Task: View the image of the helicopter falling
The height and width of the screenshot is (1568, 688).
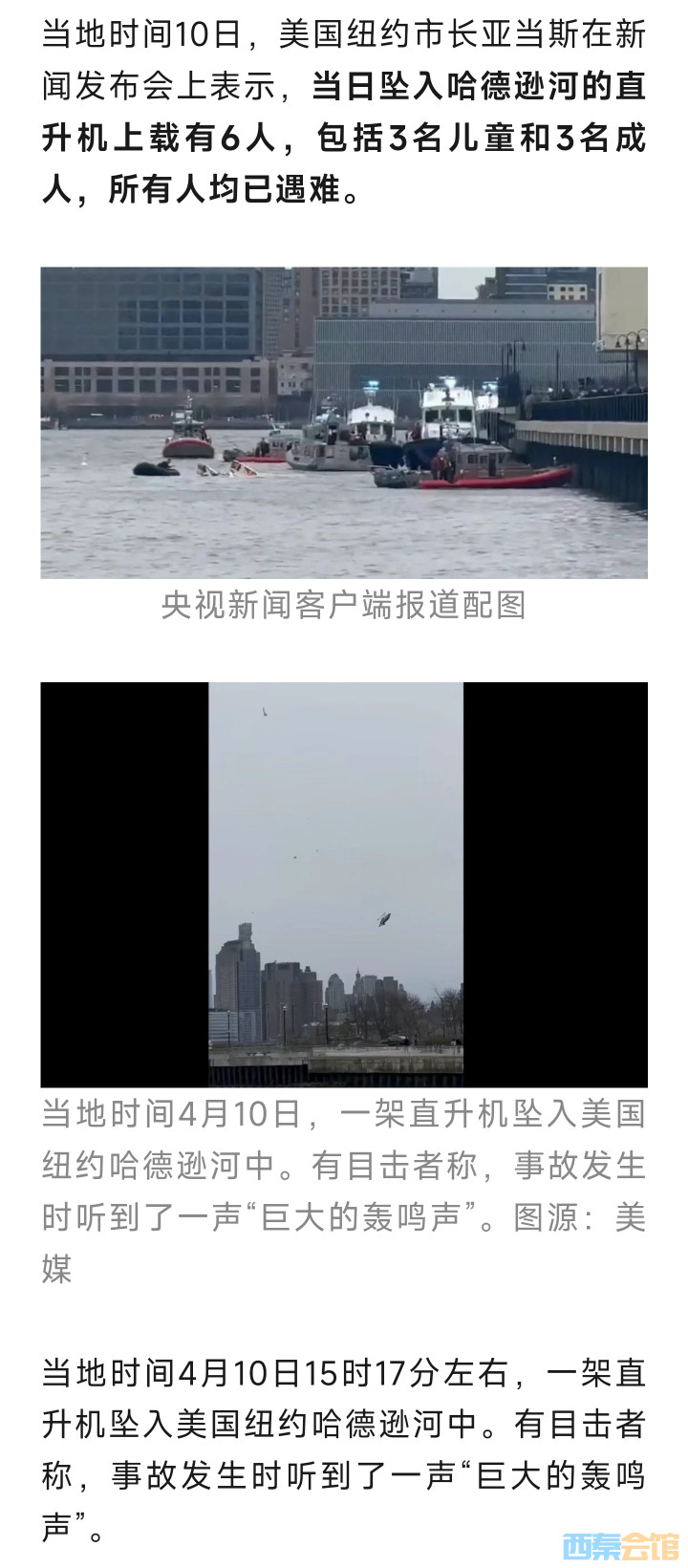Action: pos(336,884)
